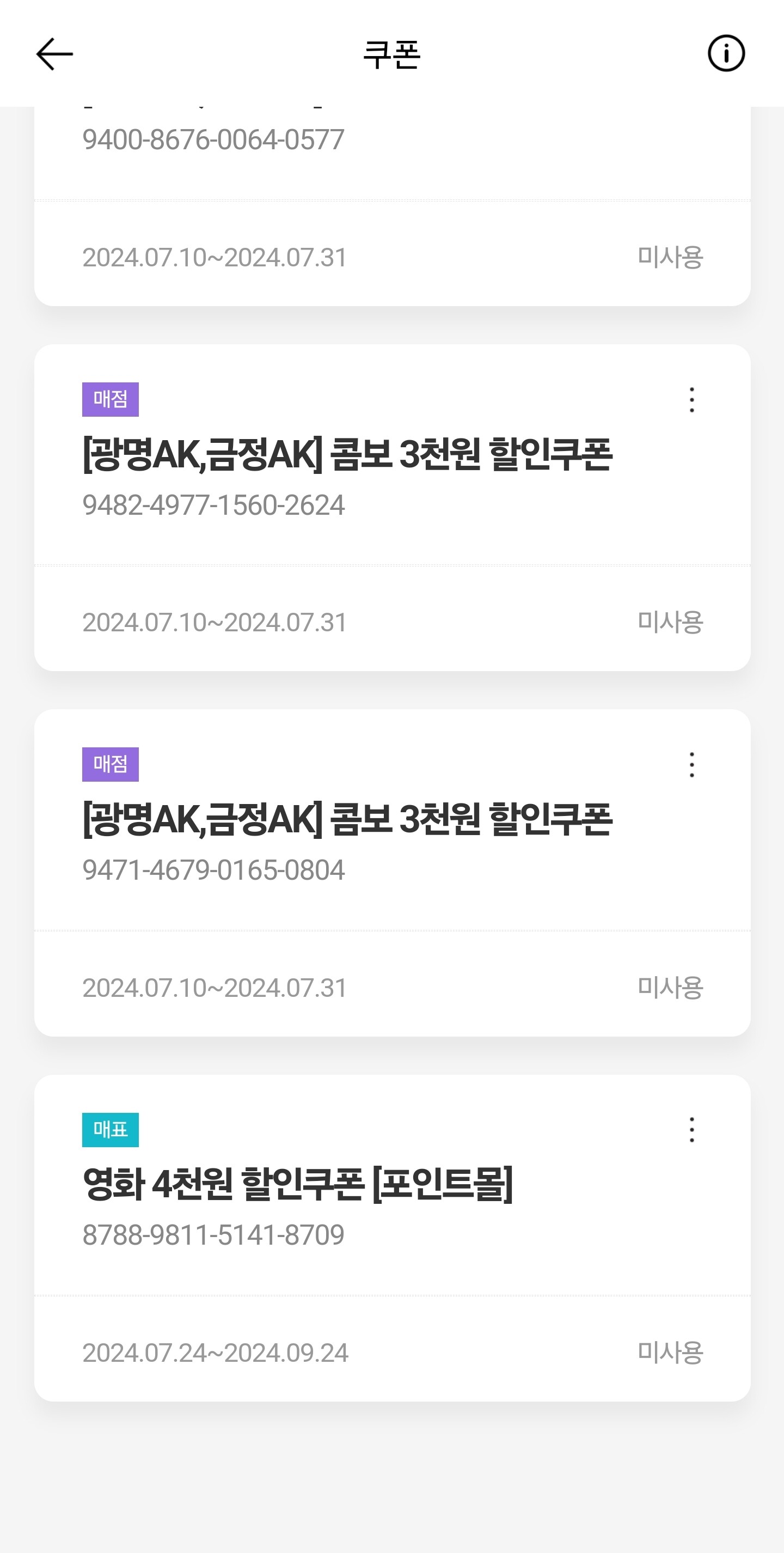Open options for coupon 9482-4977-1560-2624

click(691, 400)
